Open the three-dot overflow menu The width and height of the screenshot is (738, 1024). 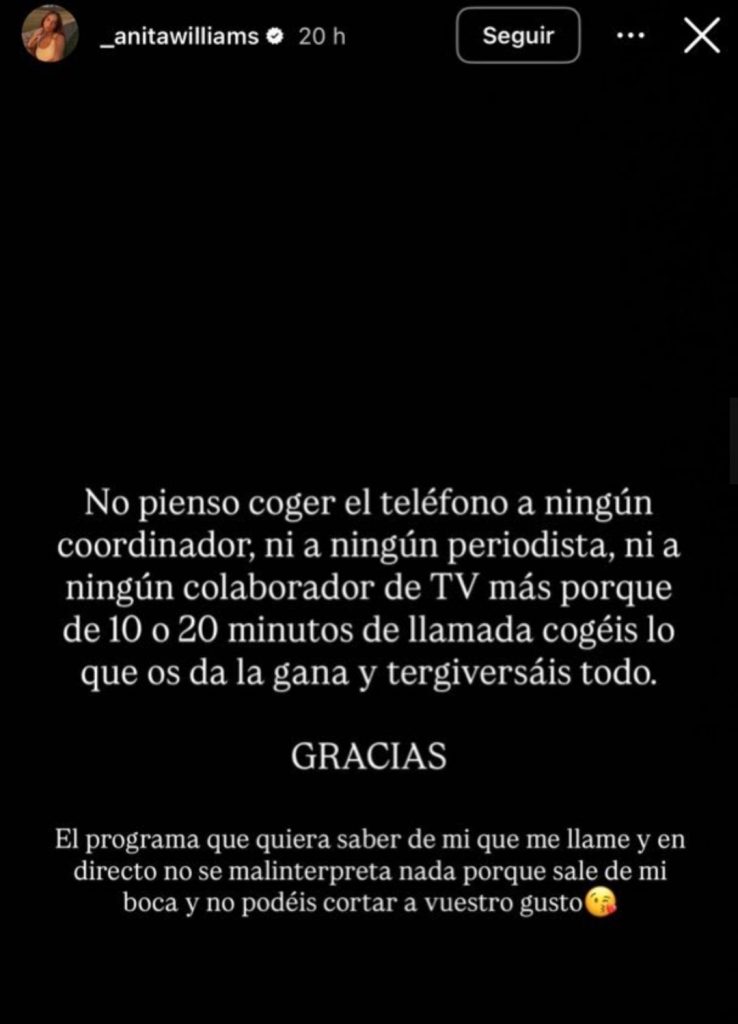coord(631,36)
